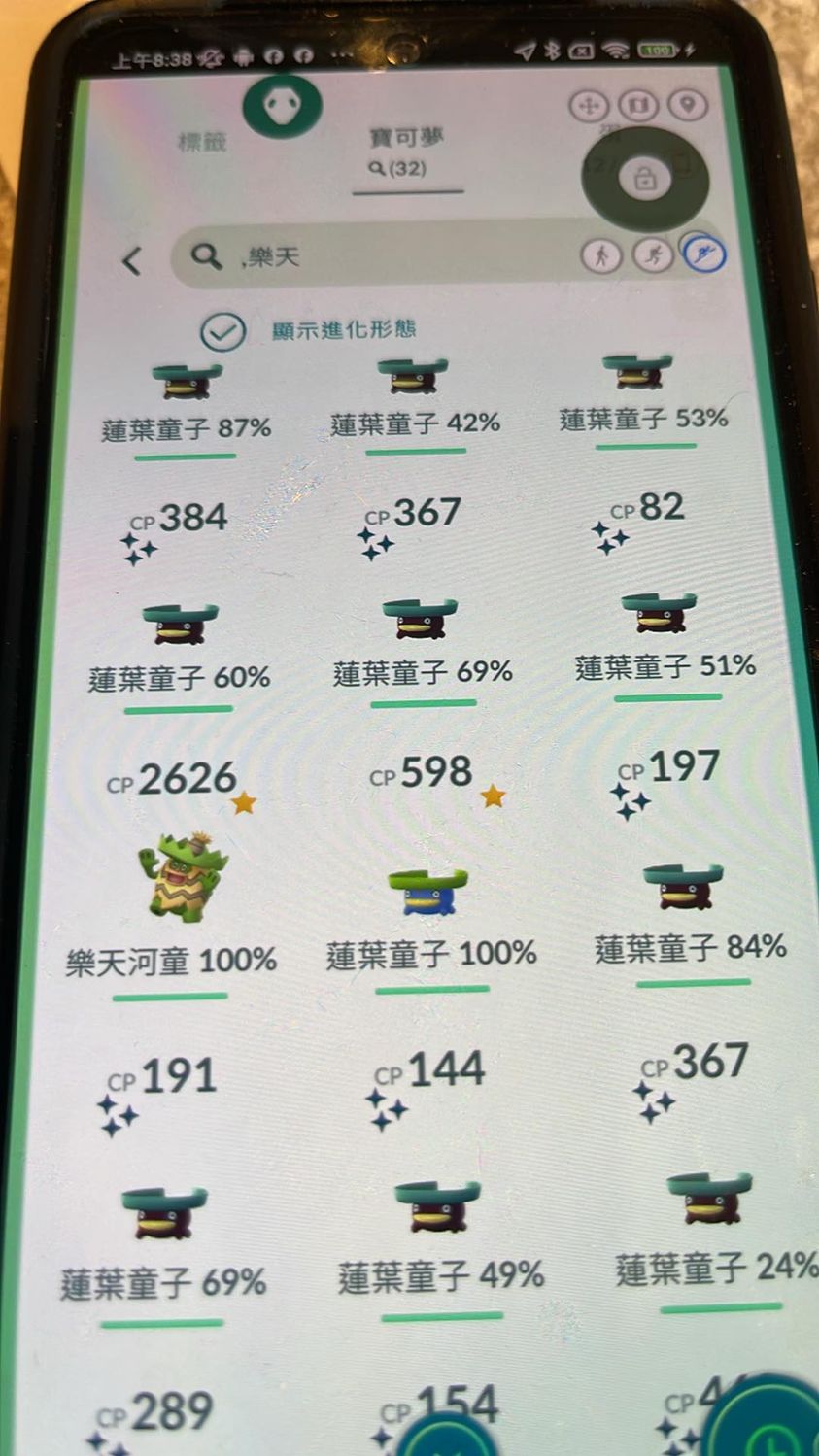Tap the joystick lock button

[644, 180]
